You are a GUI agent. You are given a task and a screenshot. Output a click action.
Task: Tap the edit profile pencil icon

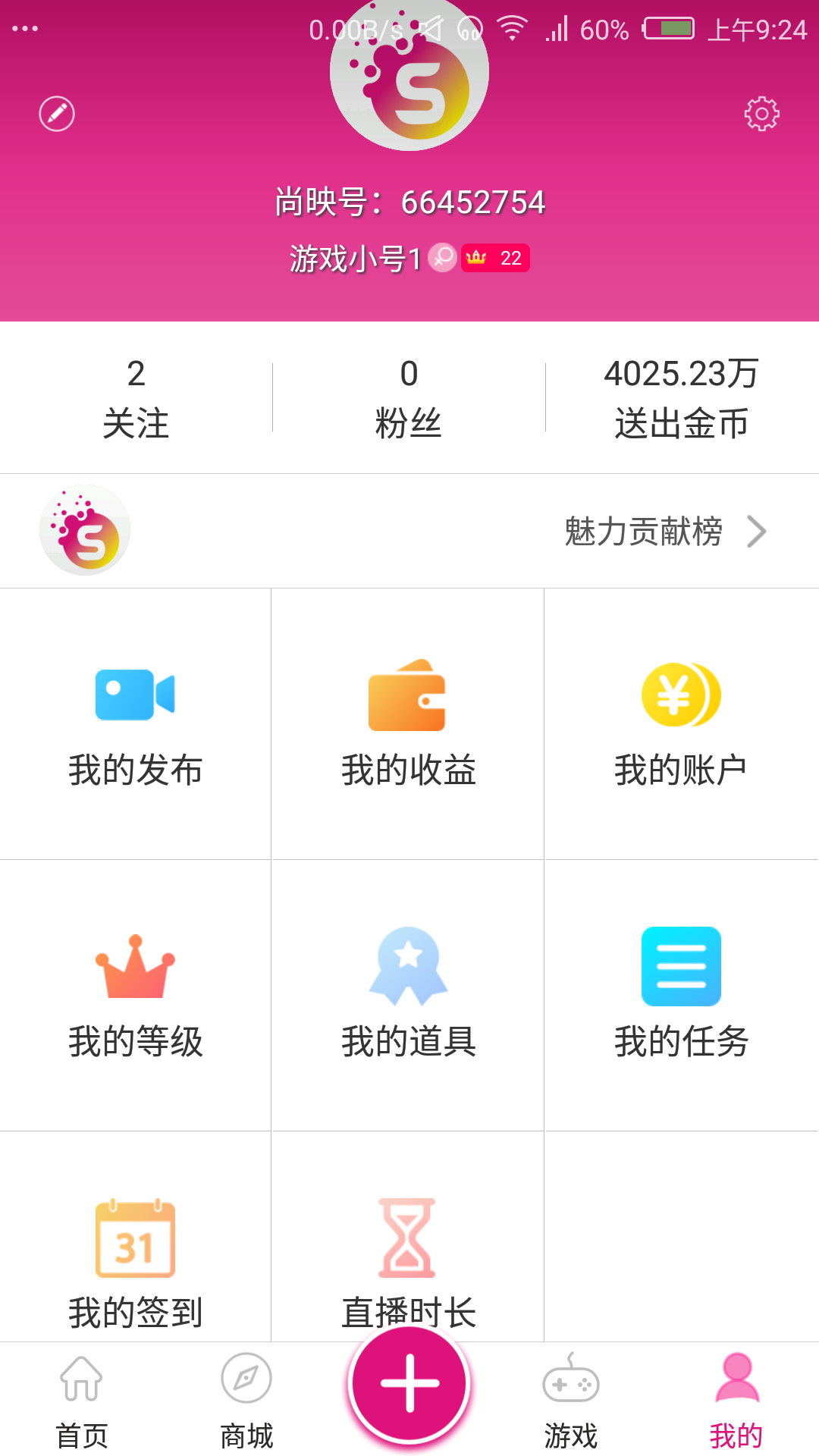(x=57, y=114)
